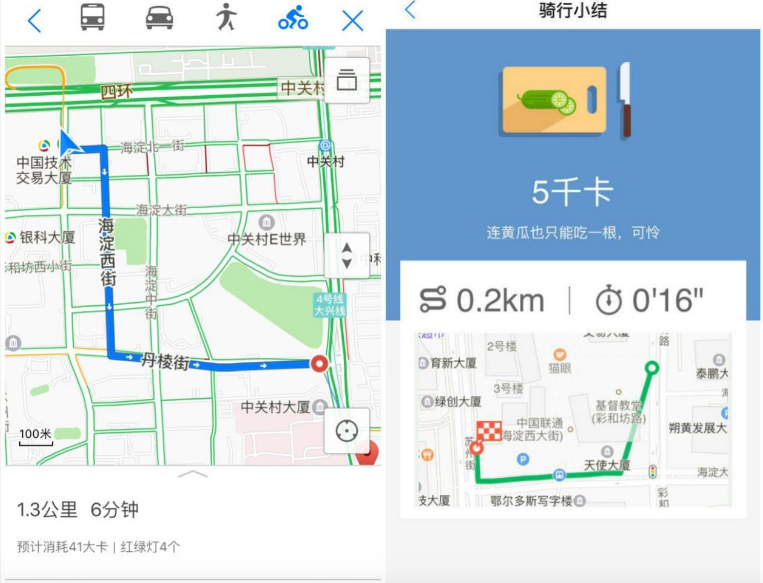Expand the route details panel
Viewport: 763px width, 583px height.
click(192, 474)
